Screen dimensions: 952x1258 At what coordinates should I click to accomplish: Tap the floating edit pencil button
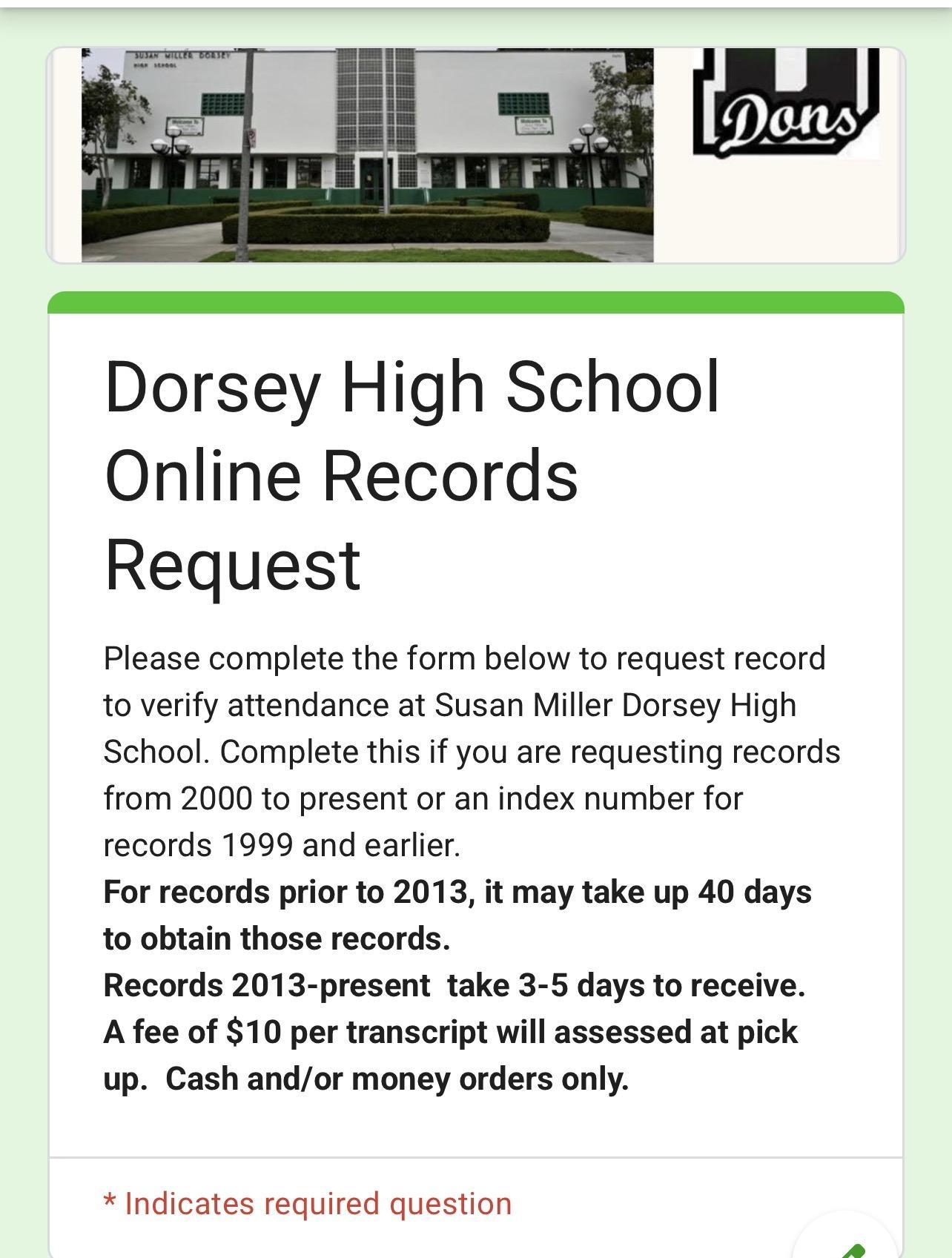coord(850,1249)
